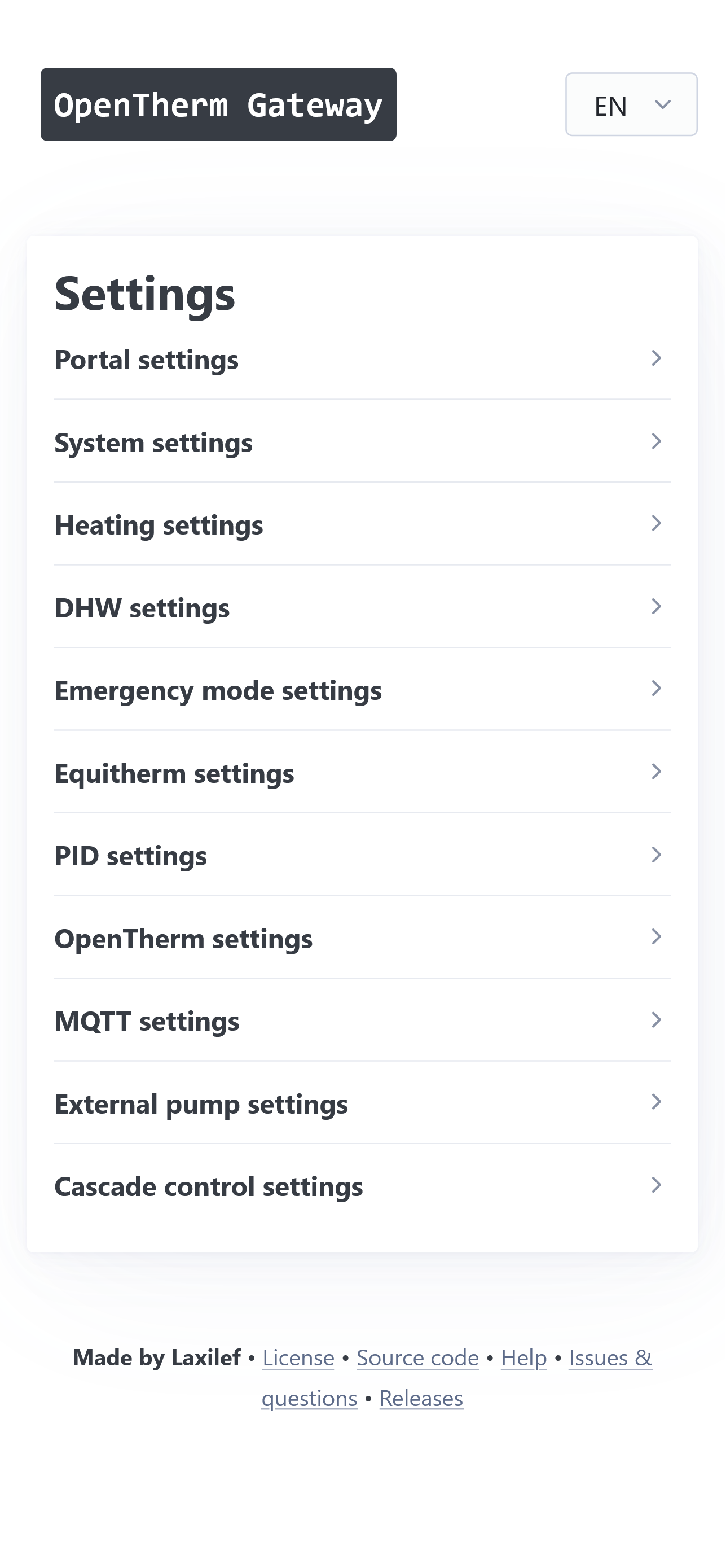Screen dimensions: 726x1568
Task: Open the Help link
Action: [x=524, y=1359]
